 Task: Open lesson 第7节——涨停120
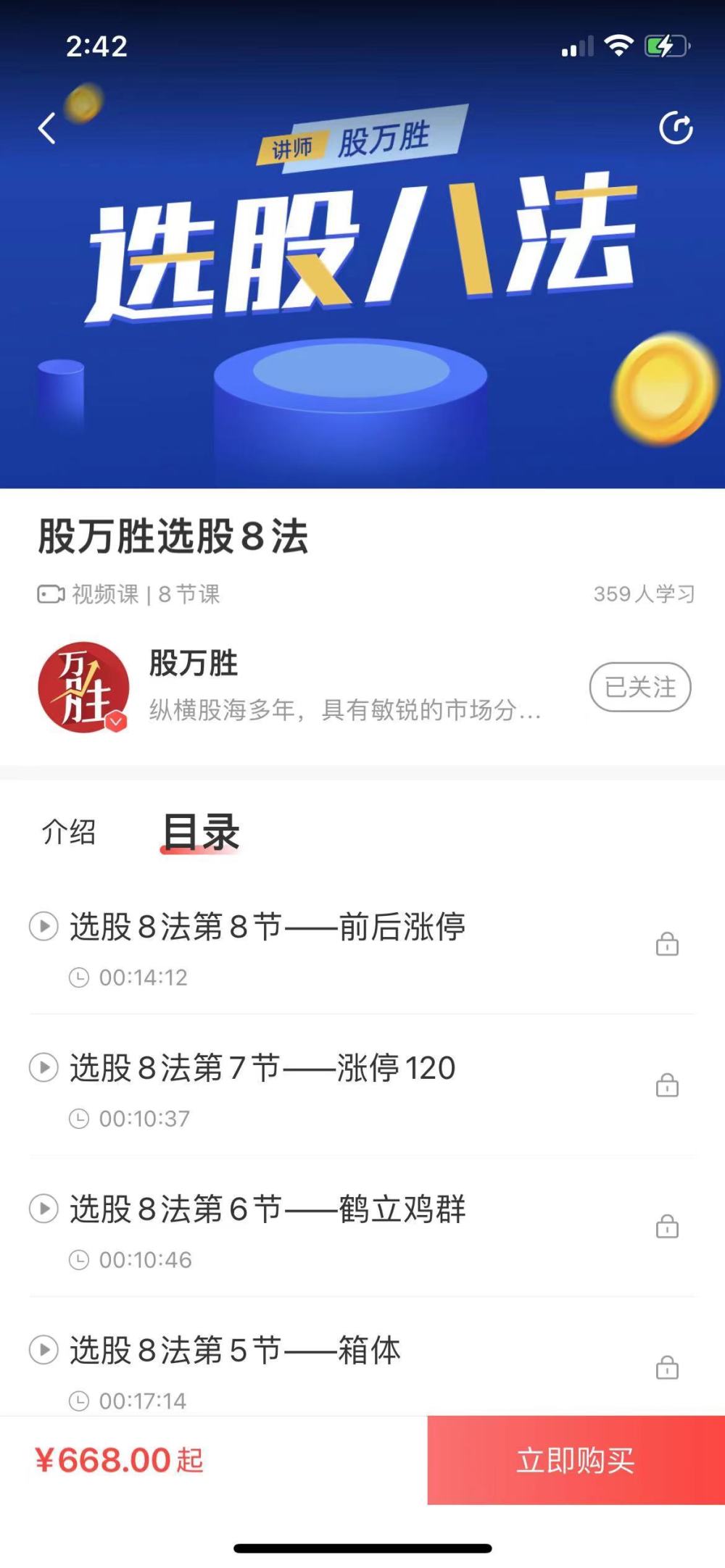262,1068
